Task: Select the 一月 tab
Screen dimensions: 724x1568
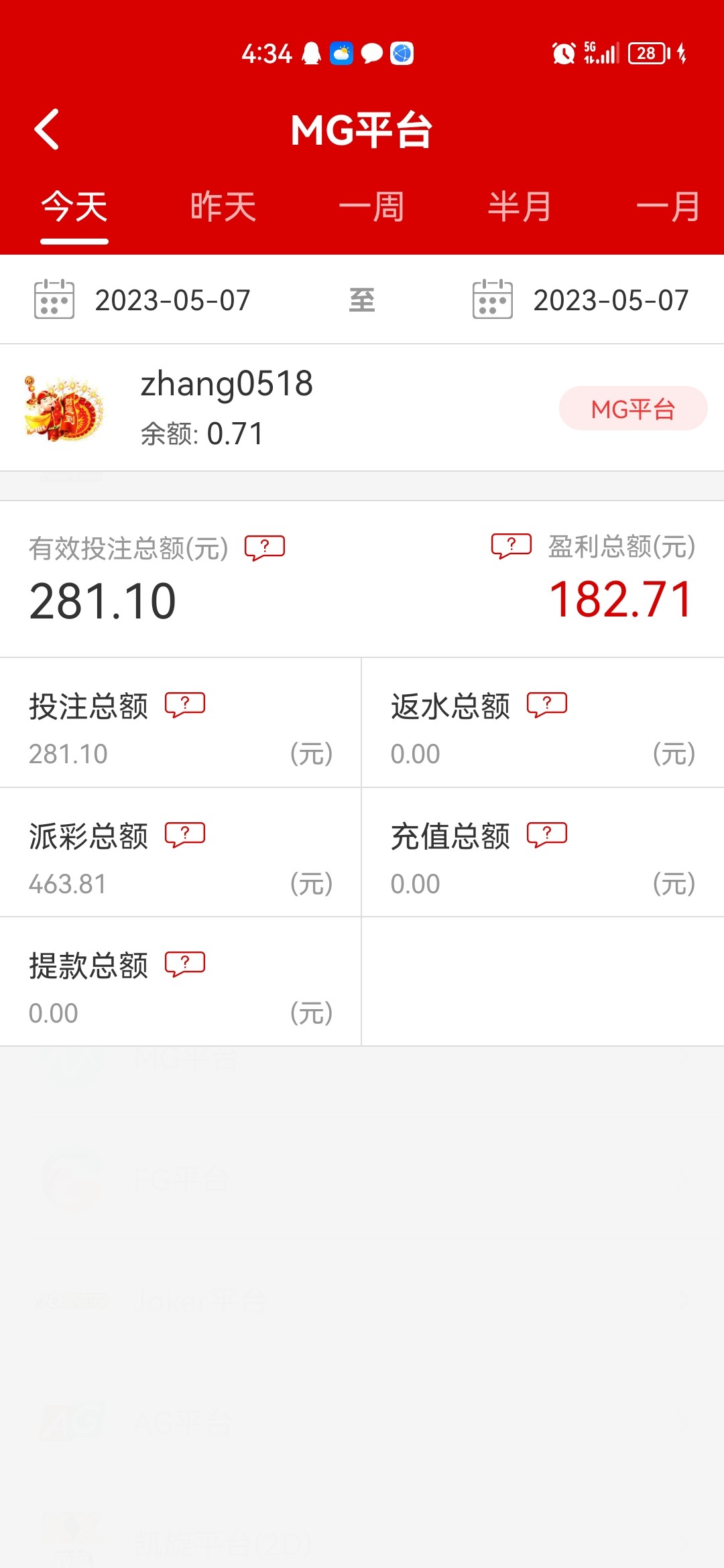Action: pyautogui.click(x=668, y=206)
